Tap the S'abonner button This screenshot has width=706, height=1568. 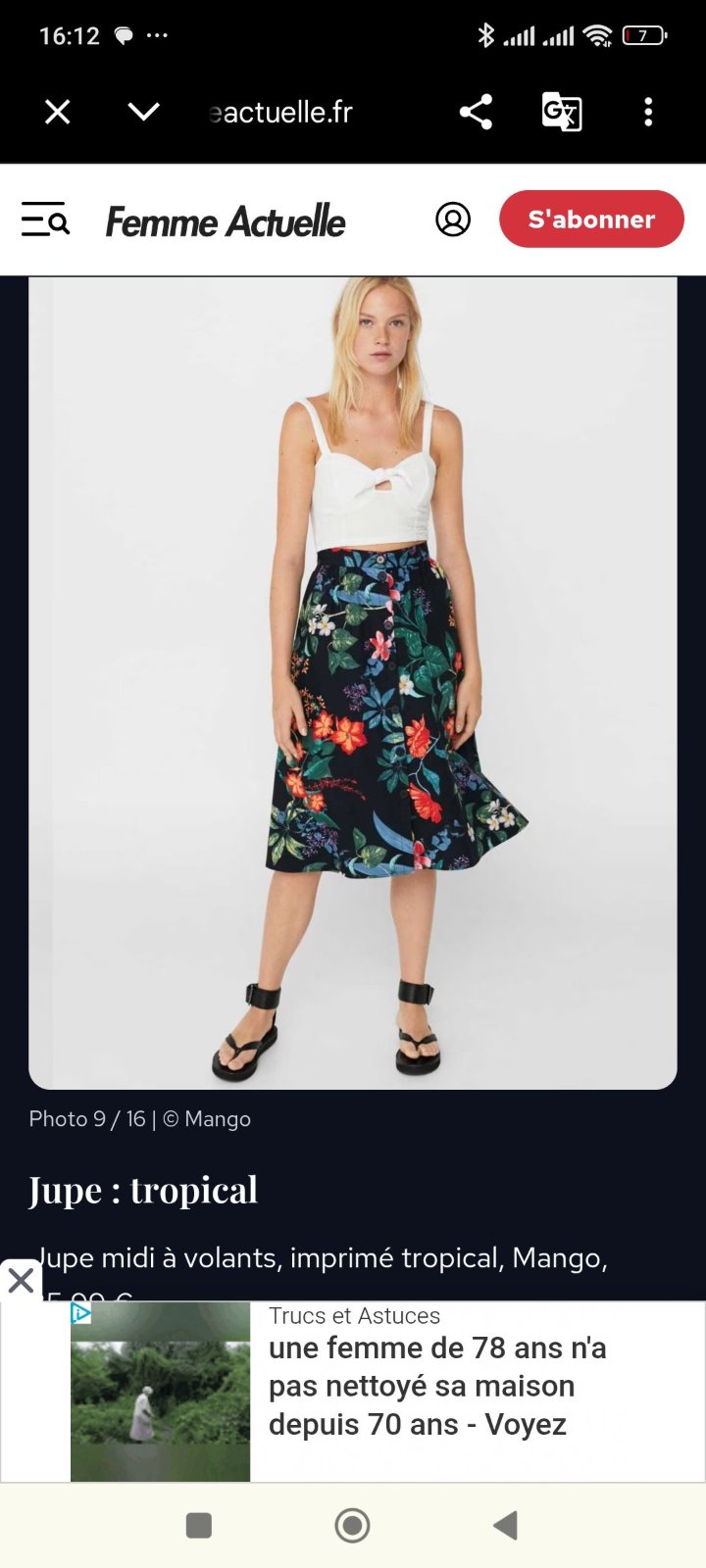(591, 219)
